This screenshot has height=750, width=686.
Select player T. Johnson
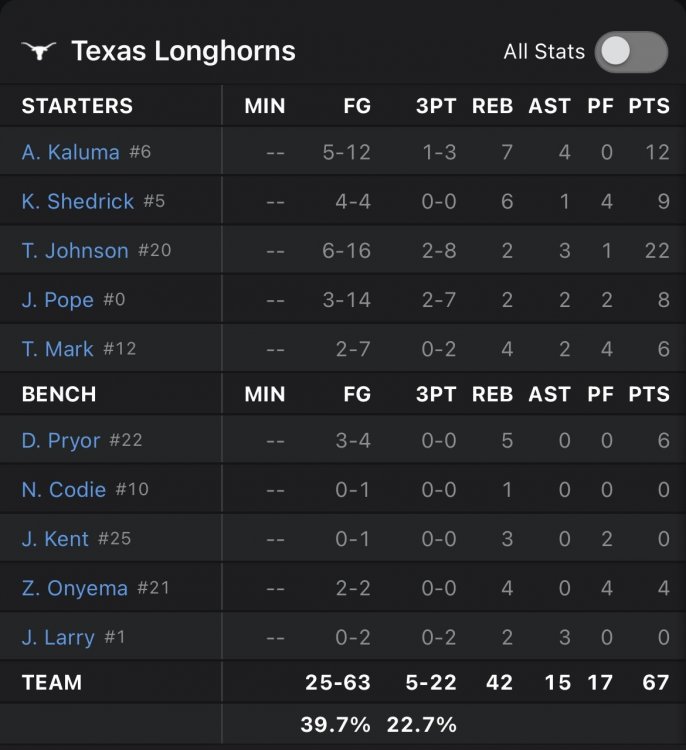pos(75,251)
